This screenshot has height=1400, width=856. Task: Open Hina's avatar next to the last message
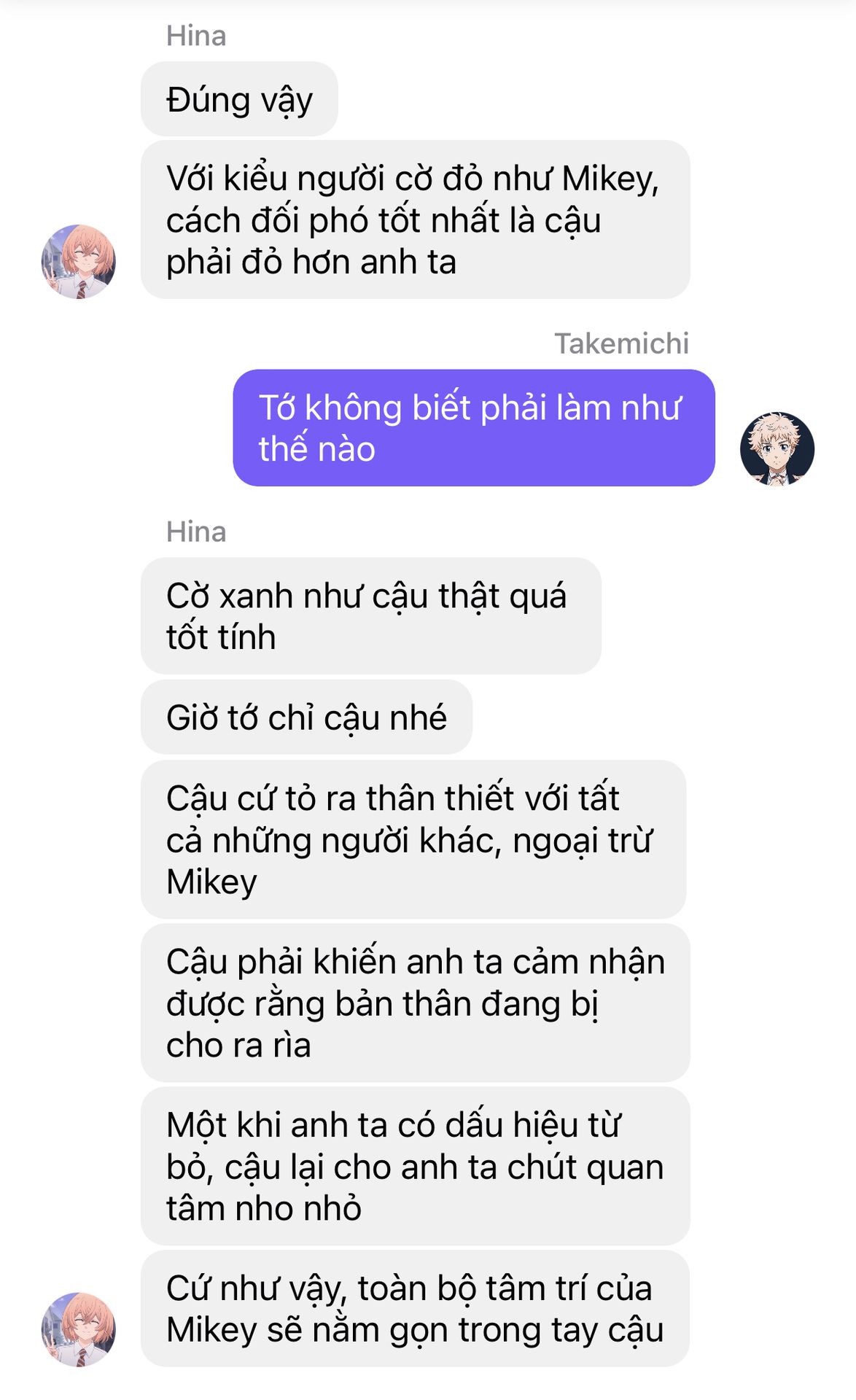pos(79,1329)
